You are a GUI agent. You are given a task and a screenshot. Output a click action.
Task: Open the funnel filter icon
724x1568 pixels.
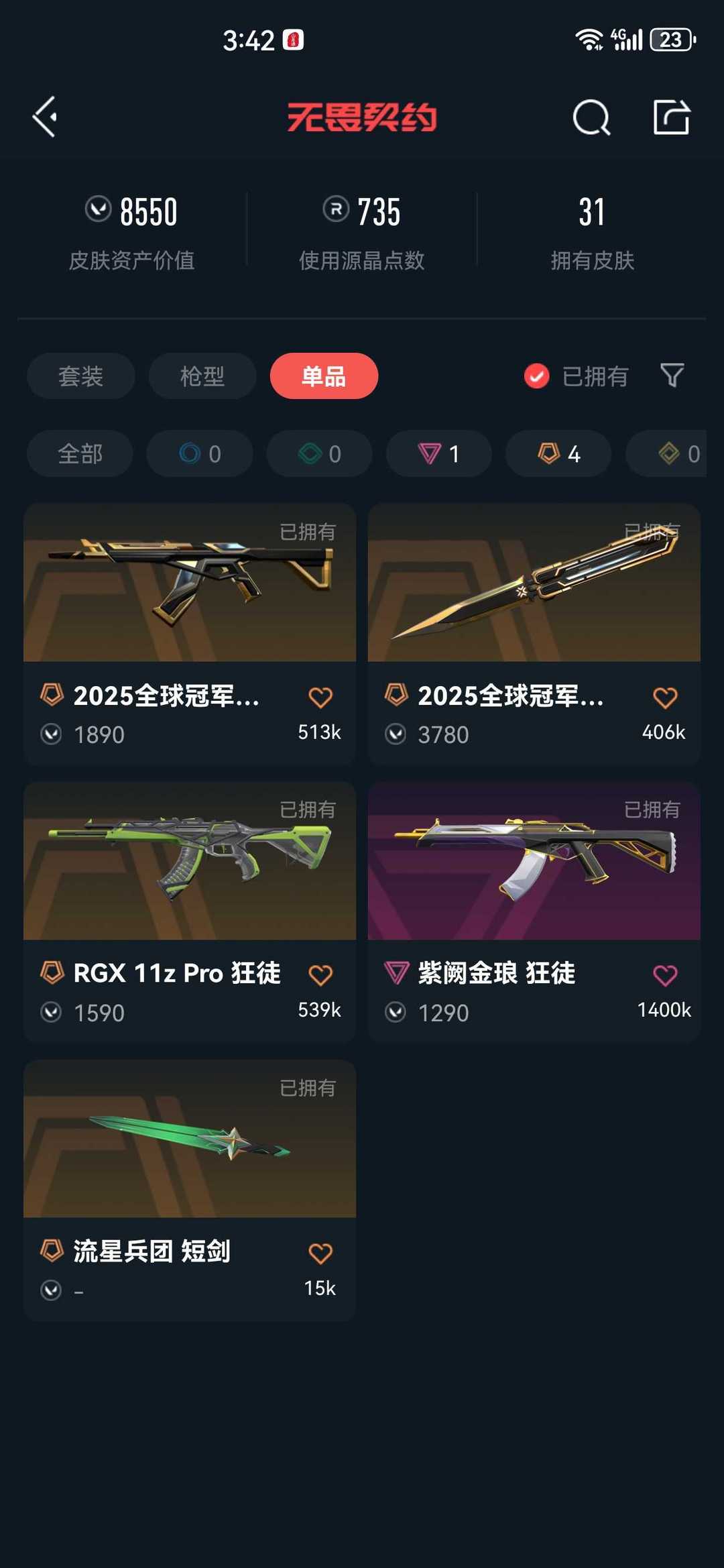coord(672,376)
